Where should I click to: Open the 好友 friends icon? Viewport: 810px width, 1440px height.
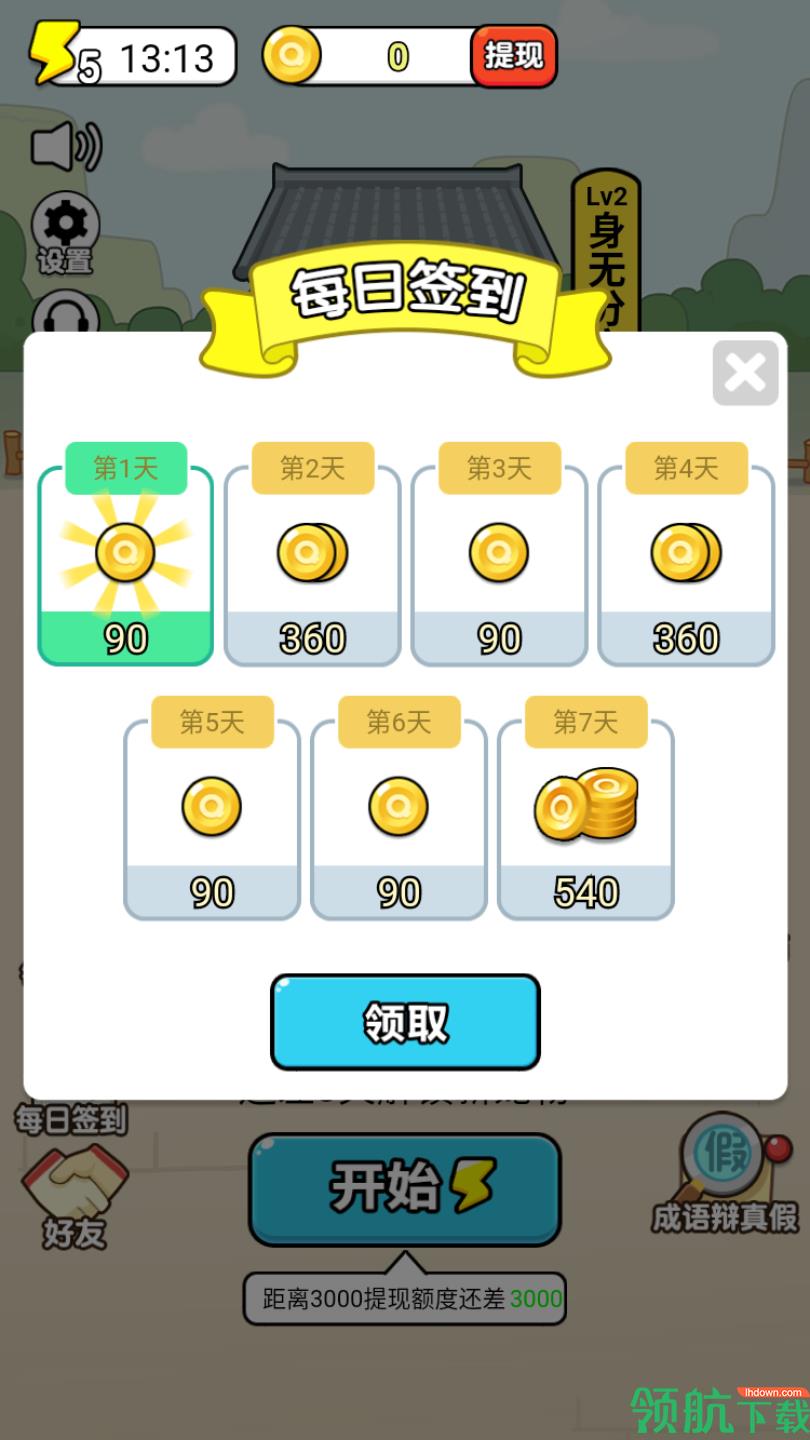point(75,1195)
